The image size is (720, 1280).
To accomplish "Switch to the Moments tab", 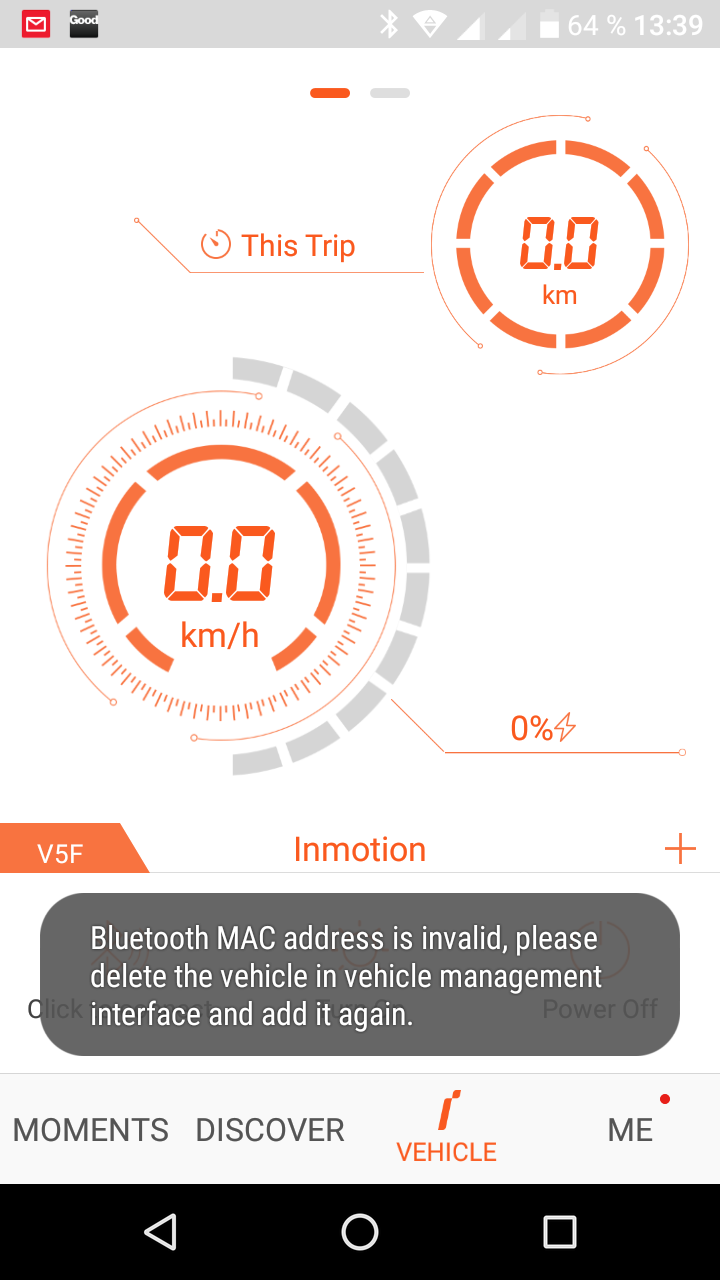I will [91, 1130].
